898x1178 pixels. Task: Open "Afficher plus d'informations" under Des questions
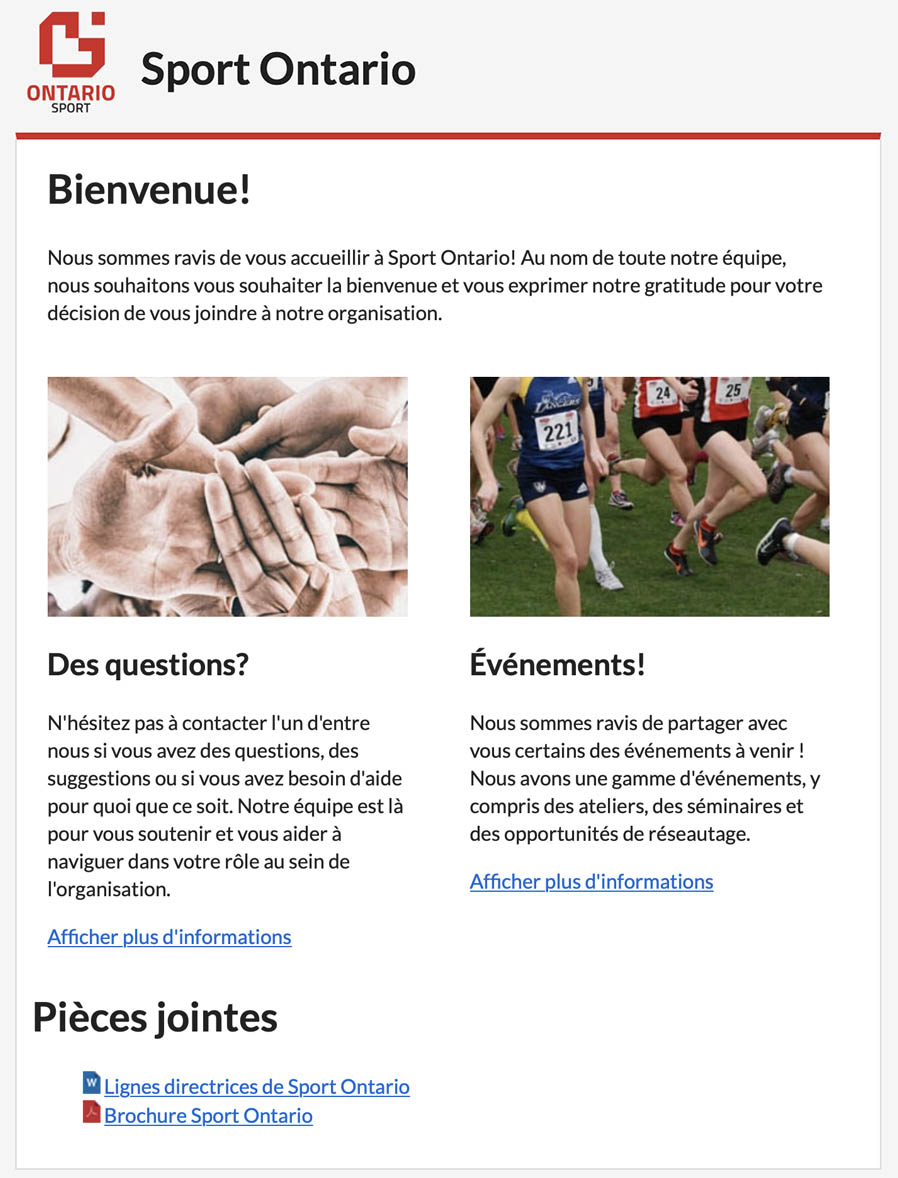point(169,937)
